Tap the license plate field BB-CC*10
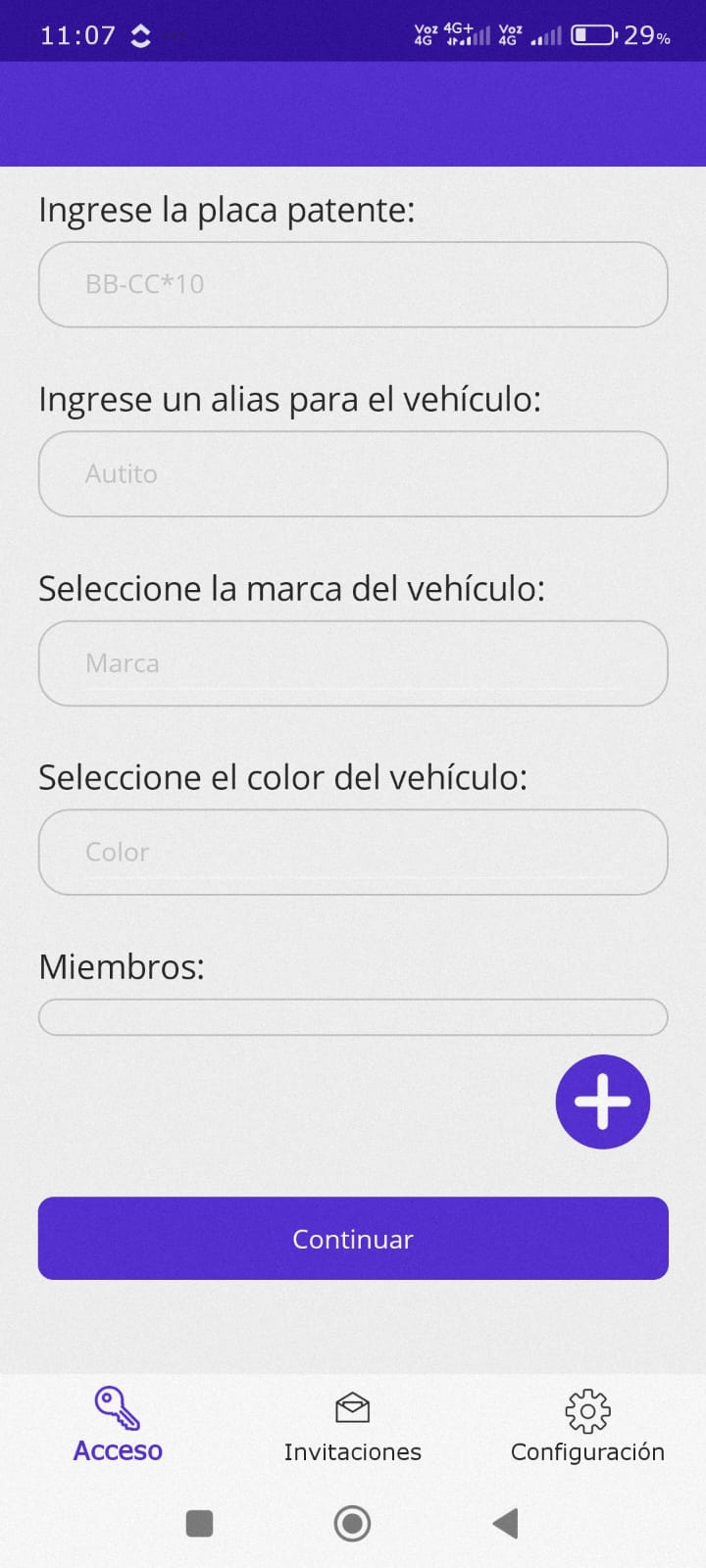The height and width of the screenshot is (1568, 706). click(353, 284)
